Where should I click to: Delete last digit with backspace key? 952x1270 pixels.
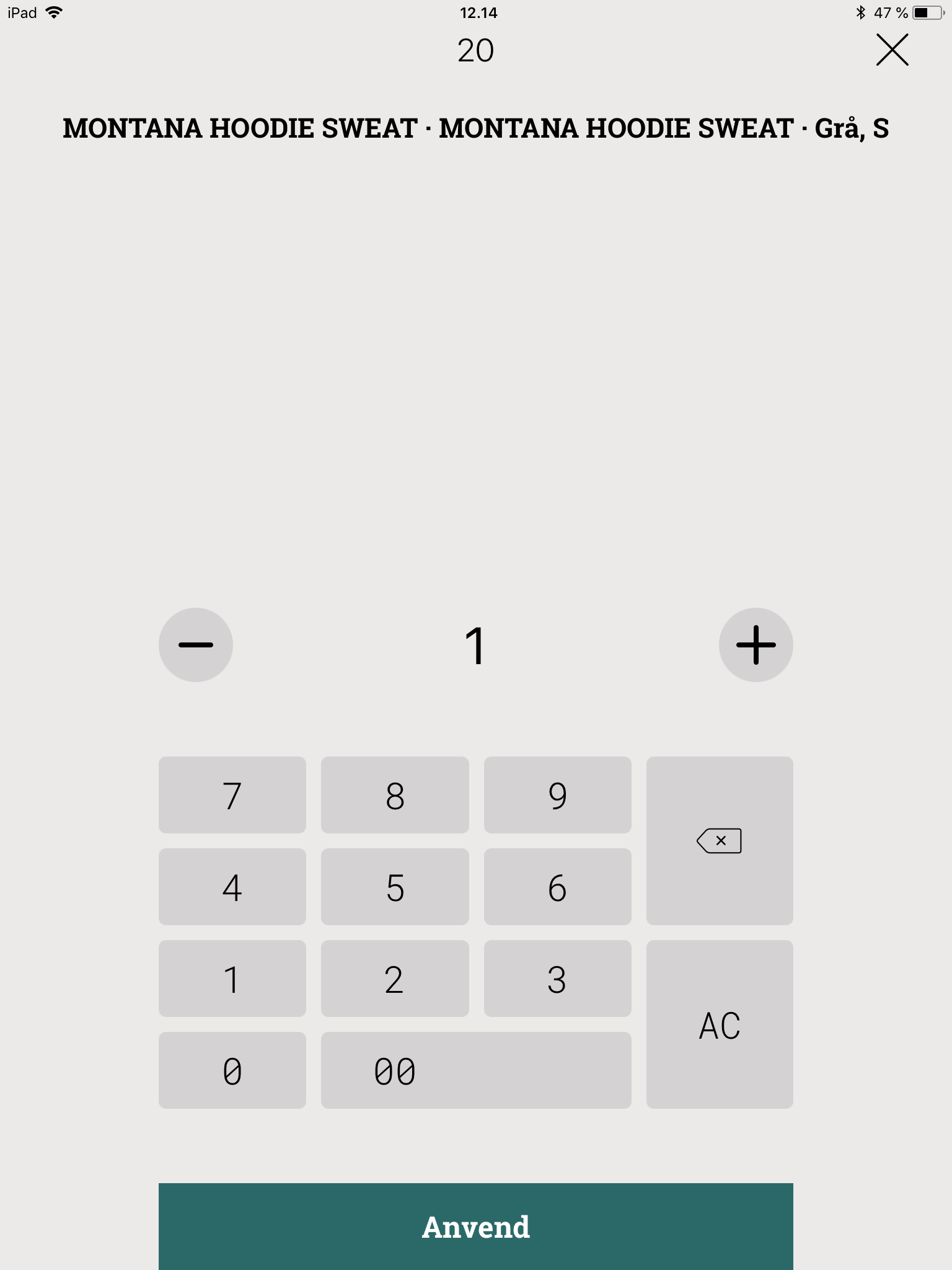pos(720,841)
